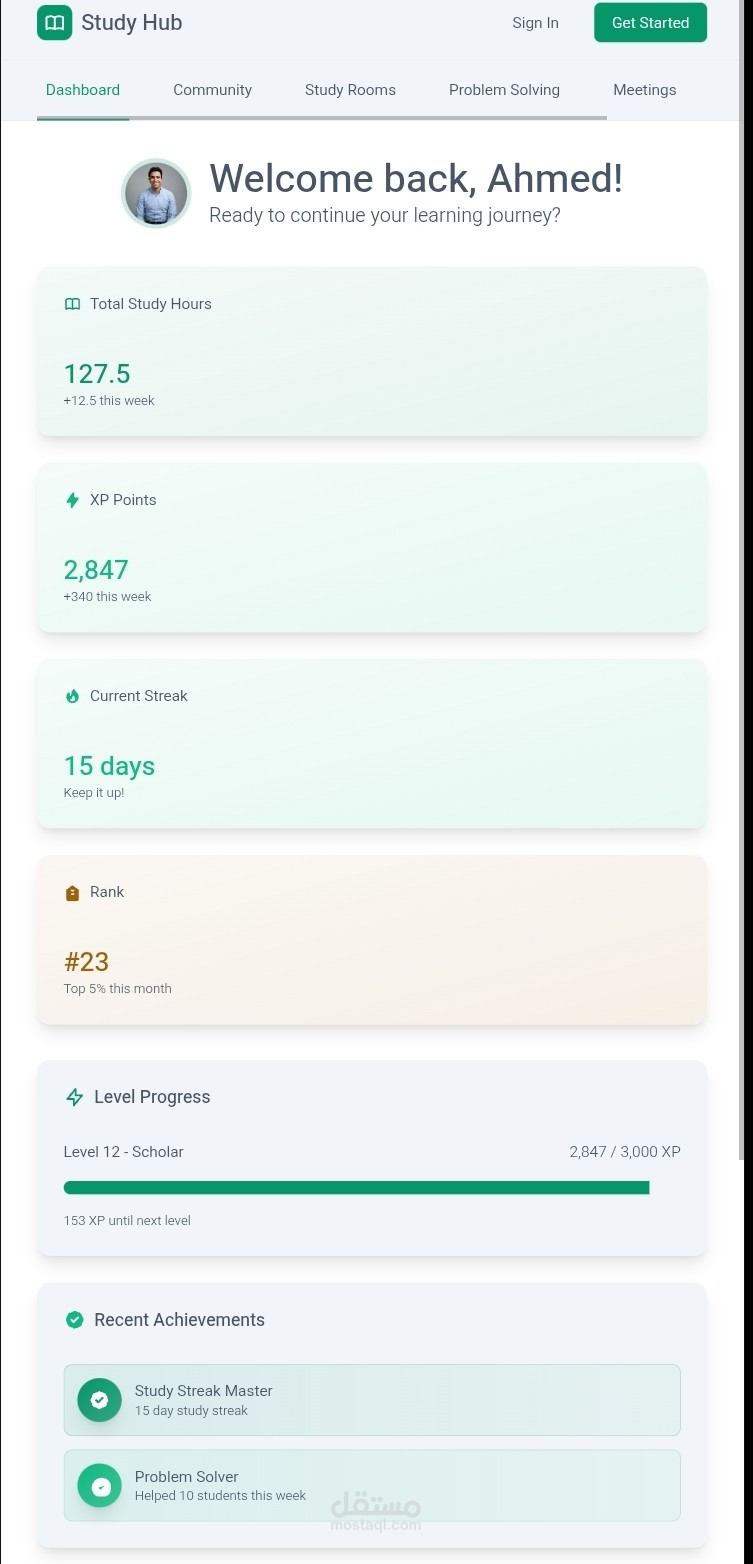This screenshot has width=753, height=1564.
Task: Select the Dashboard tab
Action: click(83, 90)
